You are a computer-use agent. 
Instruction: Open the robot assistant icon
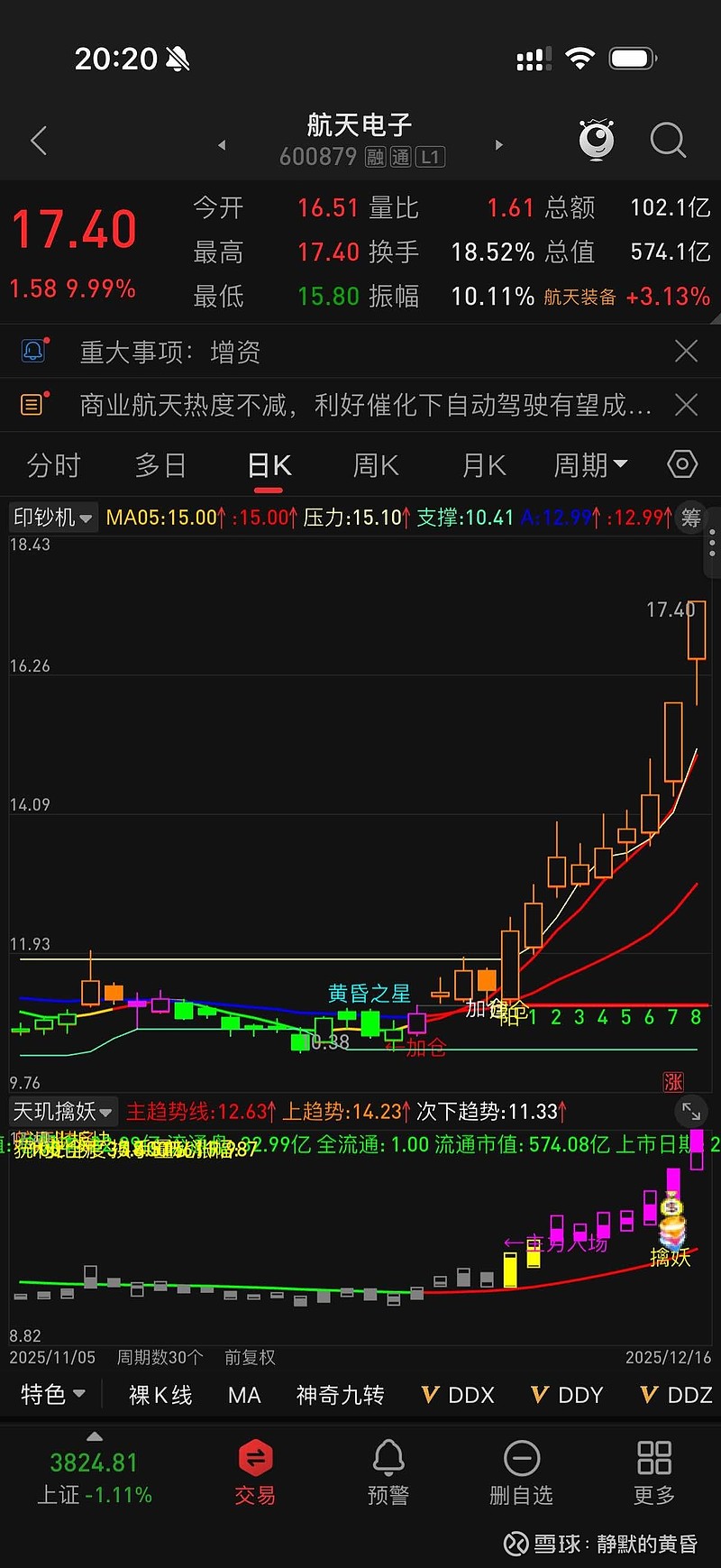click(596, 140)
